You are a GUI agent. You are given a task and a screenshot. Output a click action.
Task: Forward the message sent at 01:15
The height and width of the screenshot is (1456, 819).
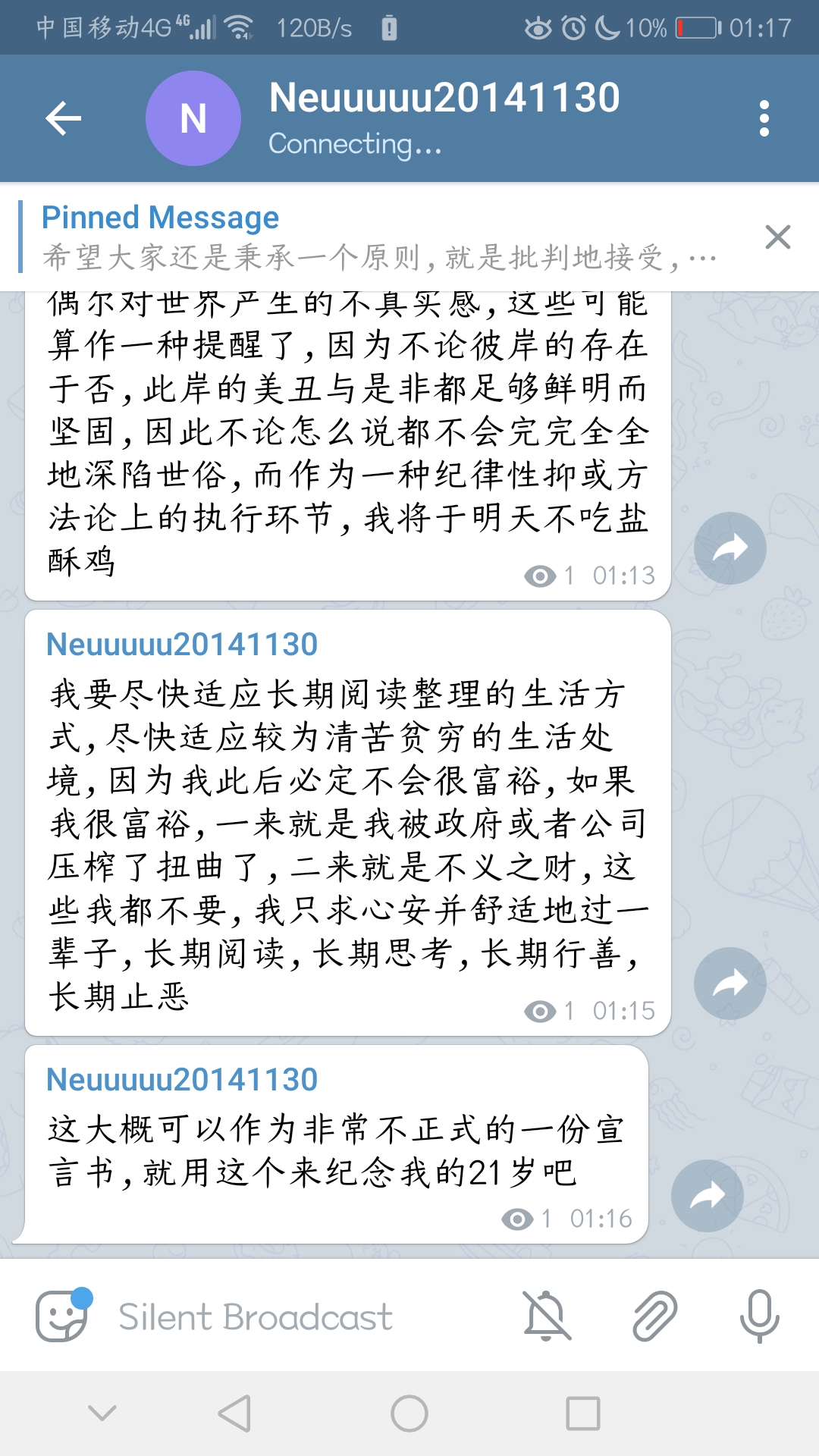click(x=730, y=984)
